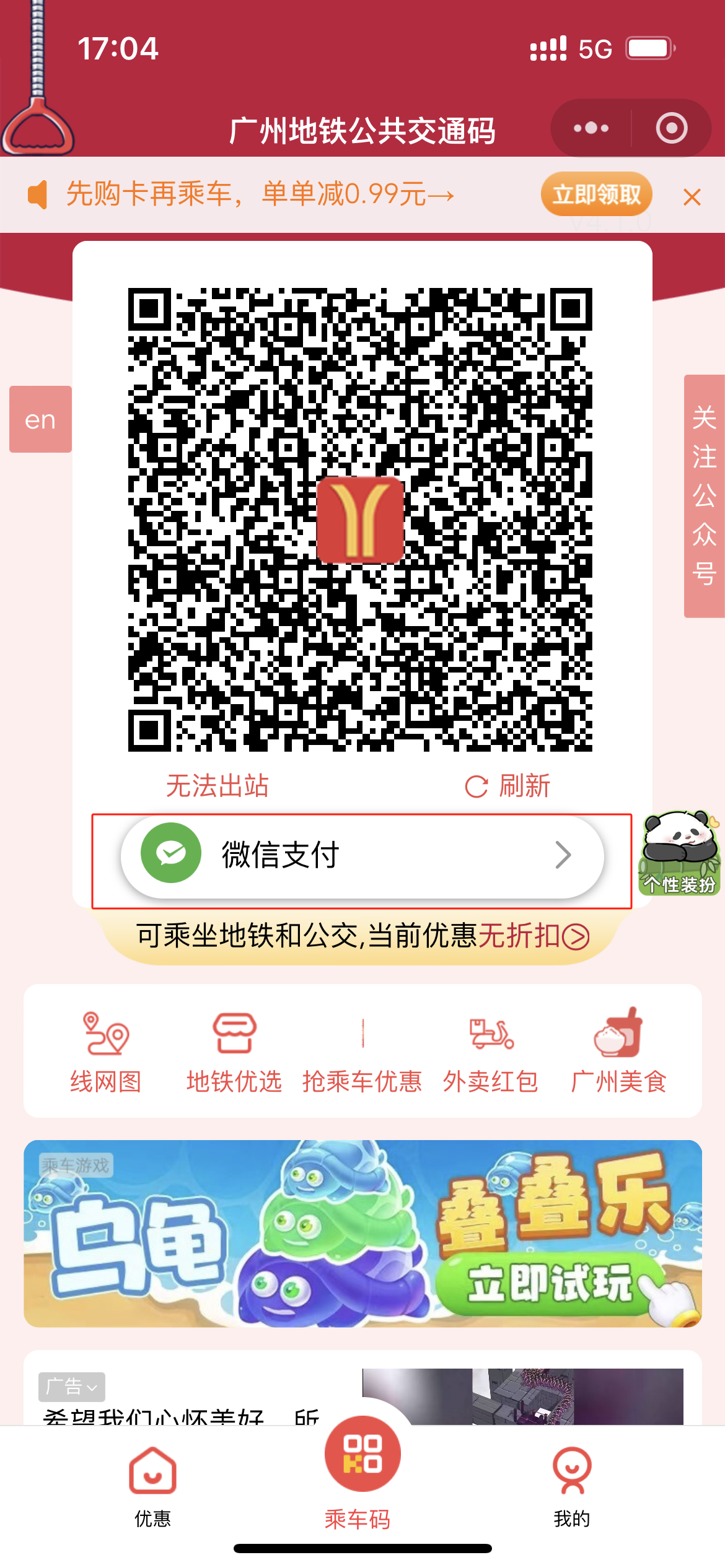Image resolution: width=725 pixels, height=1568 pixels.
Task: Select the 广州美食 food icon
Action: tap(620, 1040)
